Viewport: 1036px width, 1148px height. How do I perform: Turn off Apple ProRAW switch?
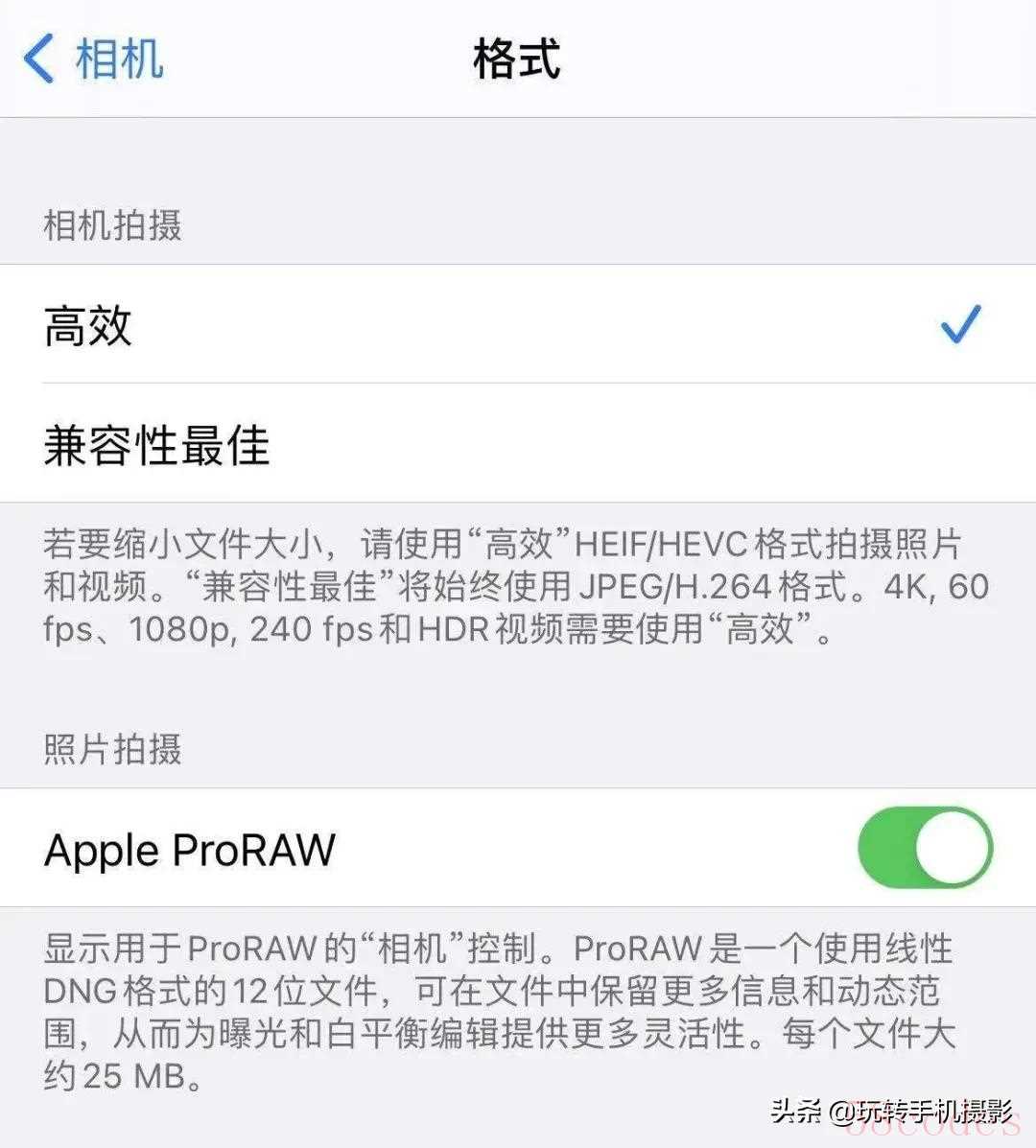tap(924, 848)
